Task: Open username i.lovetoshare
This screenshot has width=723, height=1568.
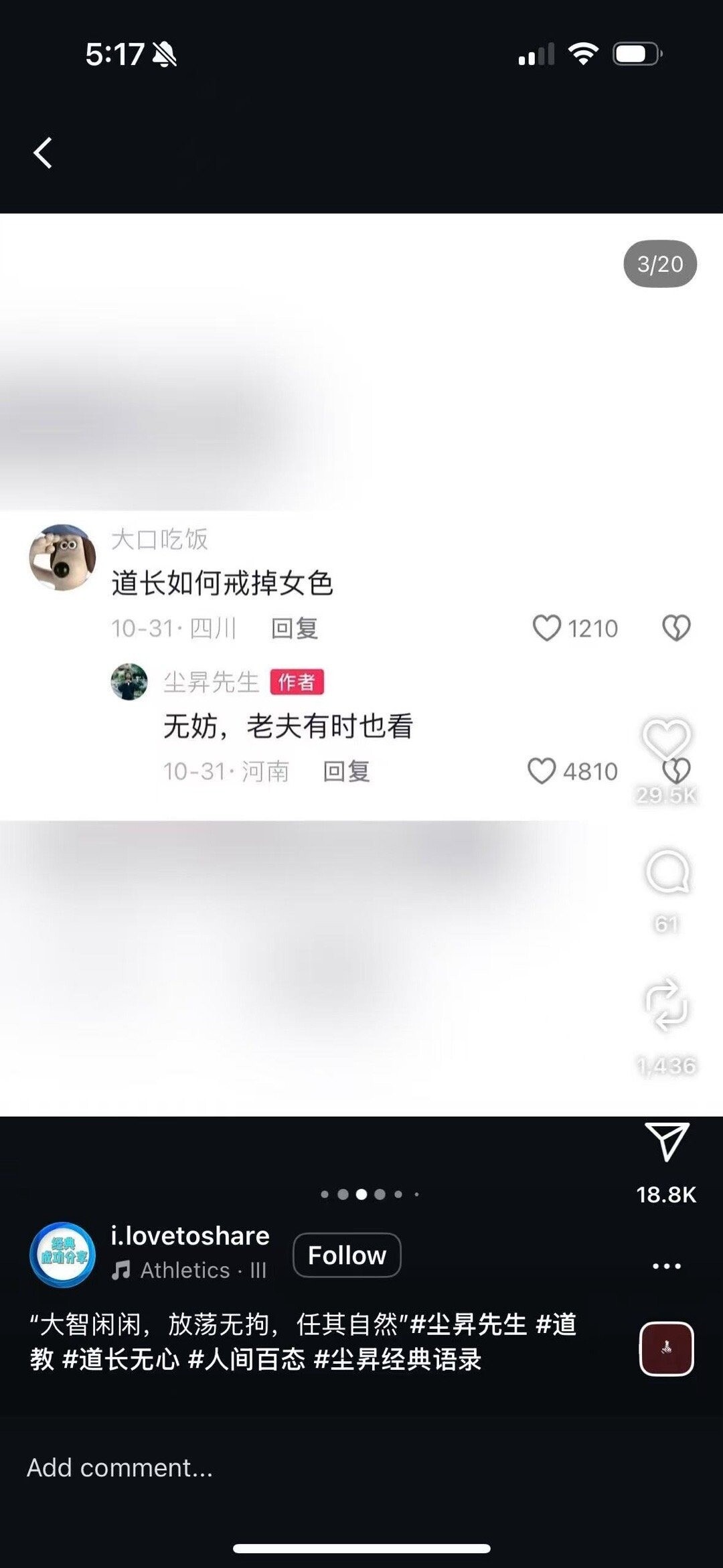Action: coord(190,1236)
